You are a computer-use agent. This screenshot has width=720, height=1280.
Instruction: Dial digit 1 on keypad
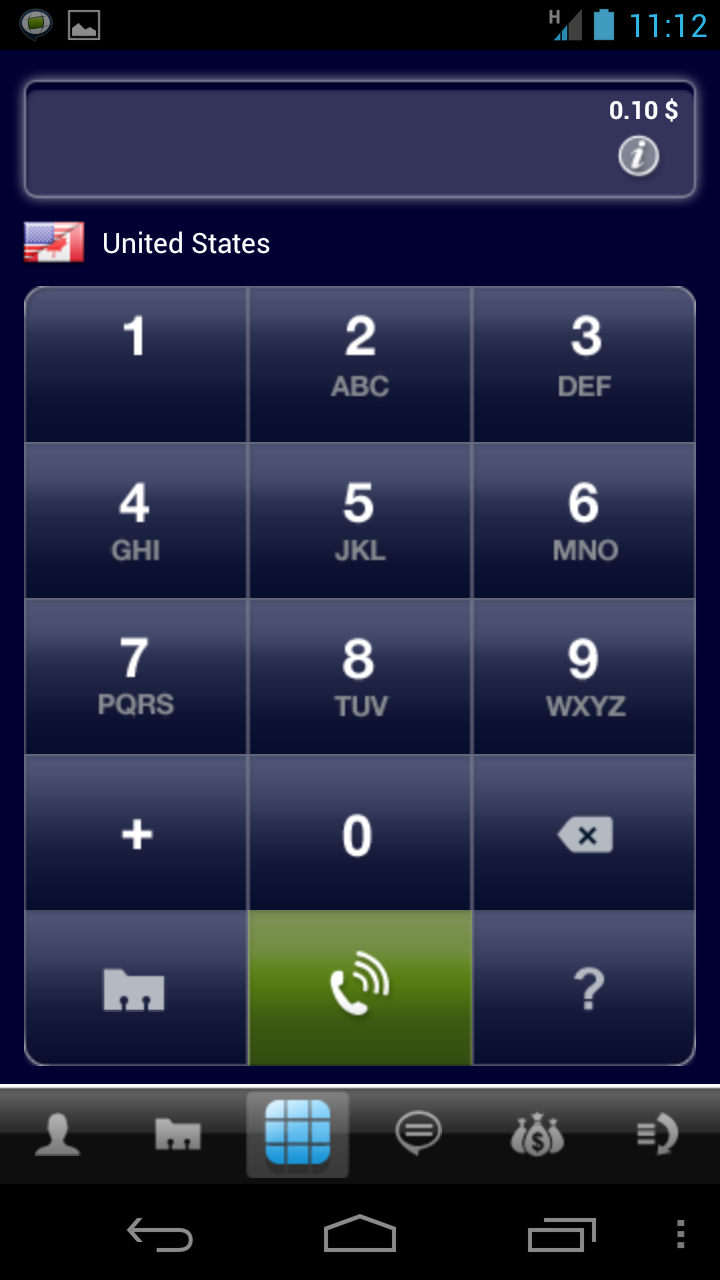coord(136,364)
